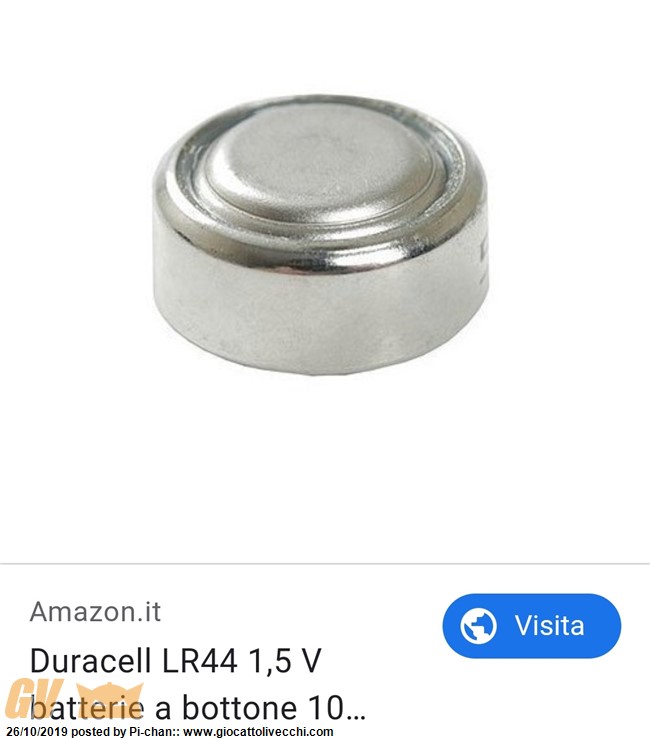The width and height of the screenshot is (650, 739).
Task: Open the Duracell LR44 battery image
Action: pyautogui.click(x=320, y=235)
